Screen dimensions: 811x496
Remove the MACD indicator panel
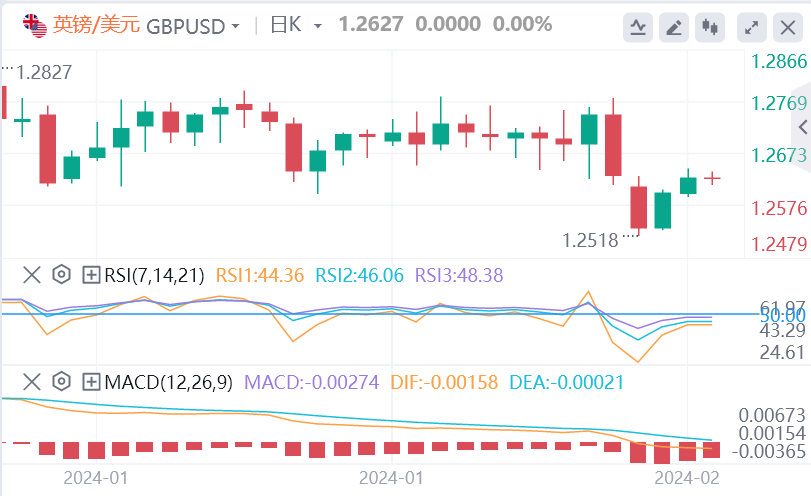pos(33,381)
